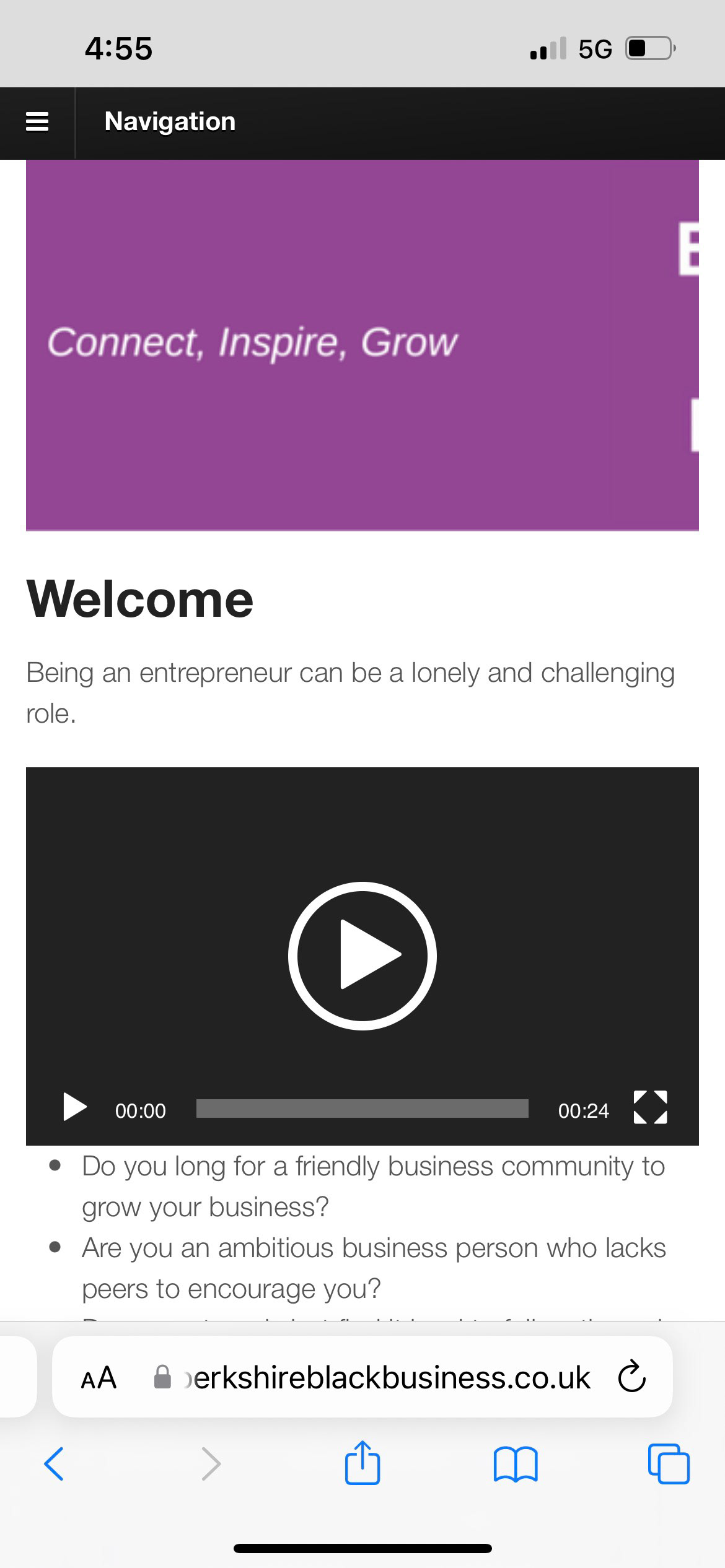Reload the current page
The height and width of the screenshot is (1568, 725).
coord(632,1376)
